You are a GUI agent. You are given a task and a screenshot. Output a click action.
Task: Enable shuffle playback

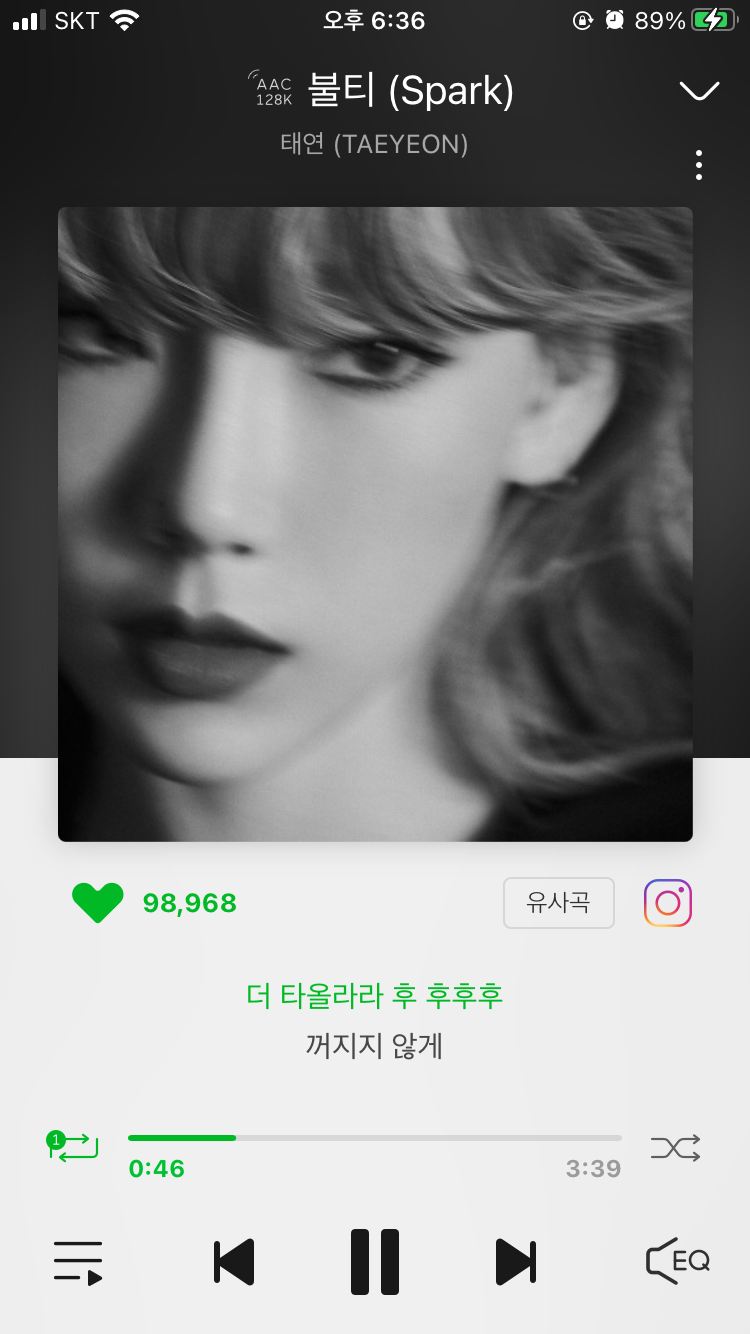tap(676, 1147)
